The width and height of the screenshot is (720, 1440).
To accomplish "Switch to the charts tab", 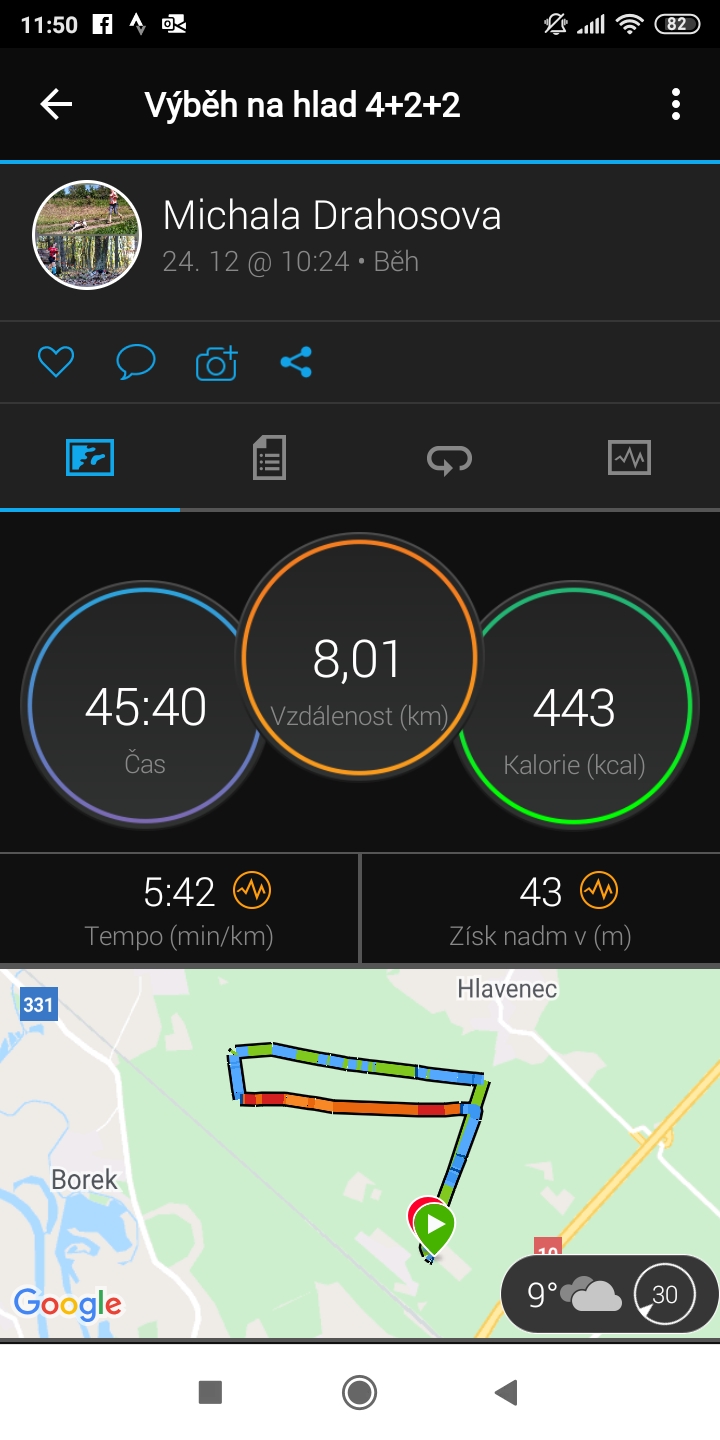I will (629, 458).
